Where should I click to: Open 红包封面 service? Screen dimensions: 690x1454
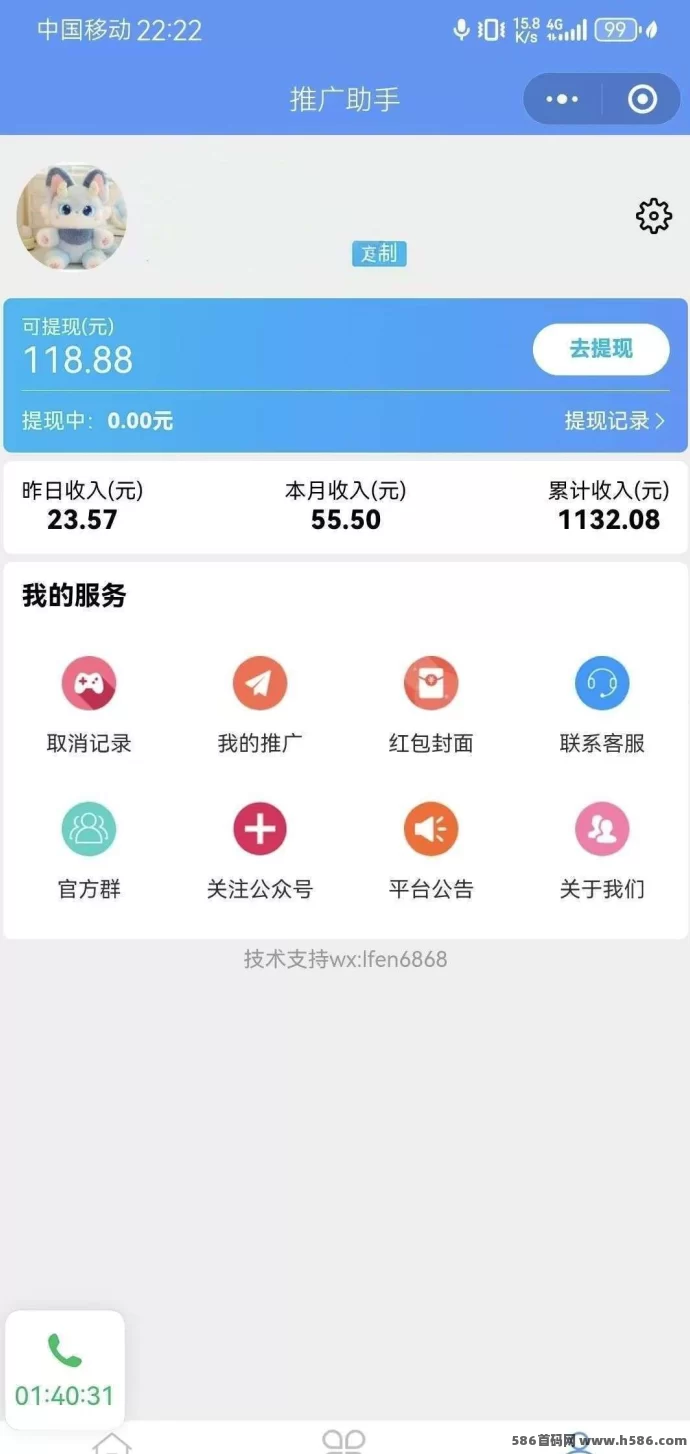[x=431, y=705]
